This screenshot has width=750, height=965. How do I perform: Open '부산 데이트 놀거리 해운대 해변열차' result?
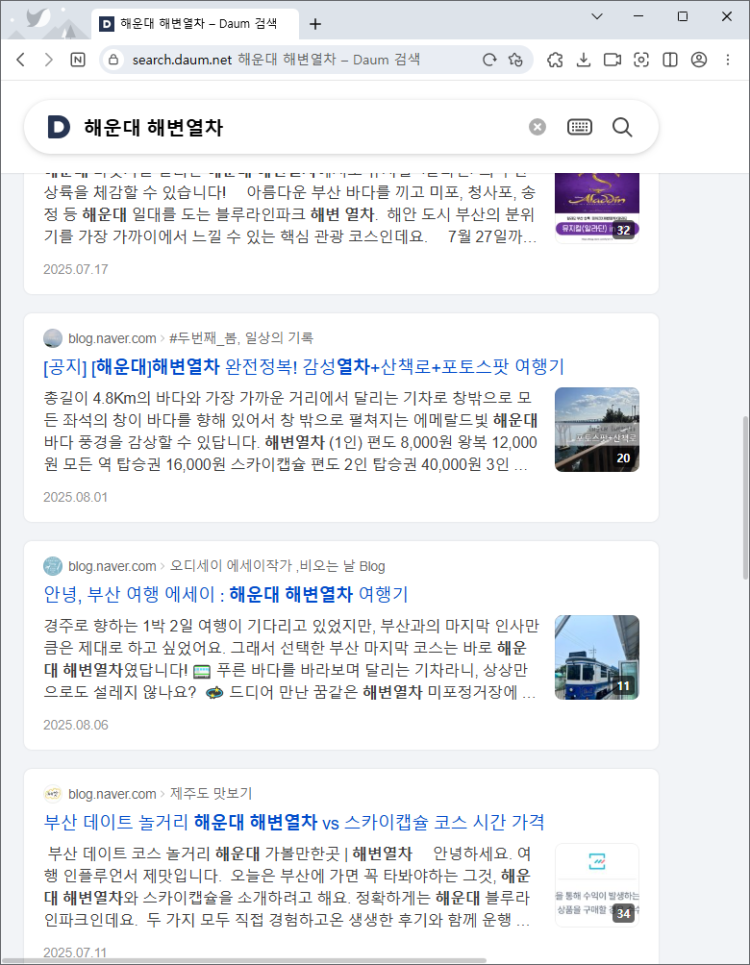point(294,822)
